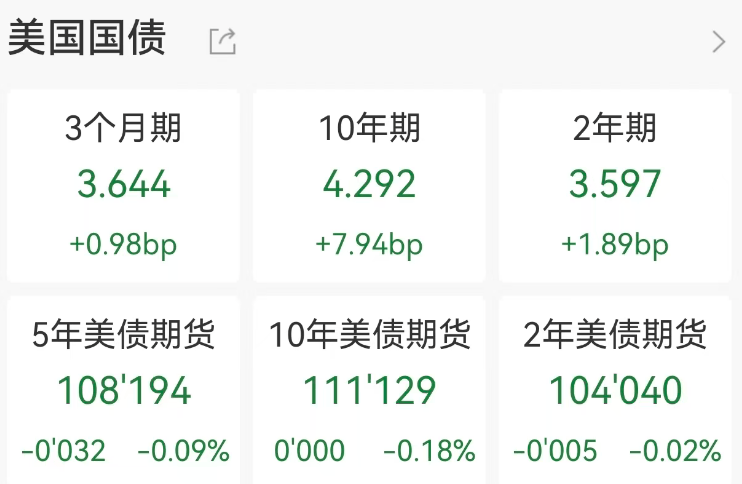The height and width of the screenshot is (484, 742).
Task: Select the 10年美债期货 futures card
Action: [369, 390]
